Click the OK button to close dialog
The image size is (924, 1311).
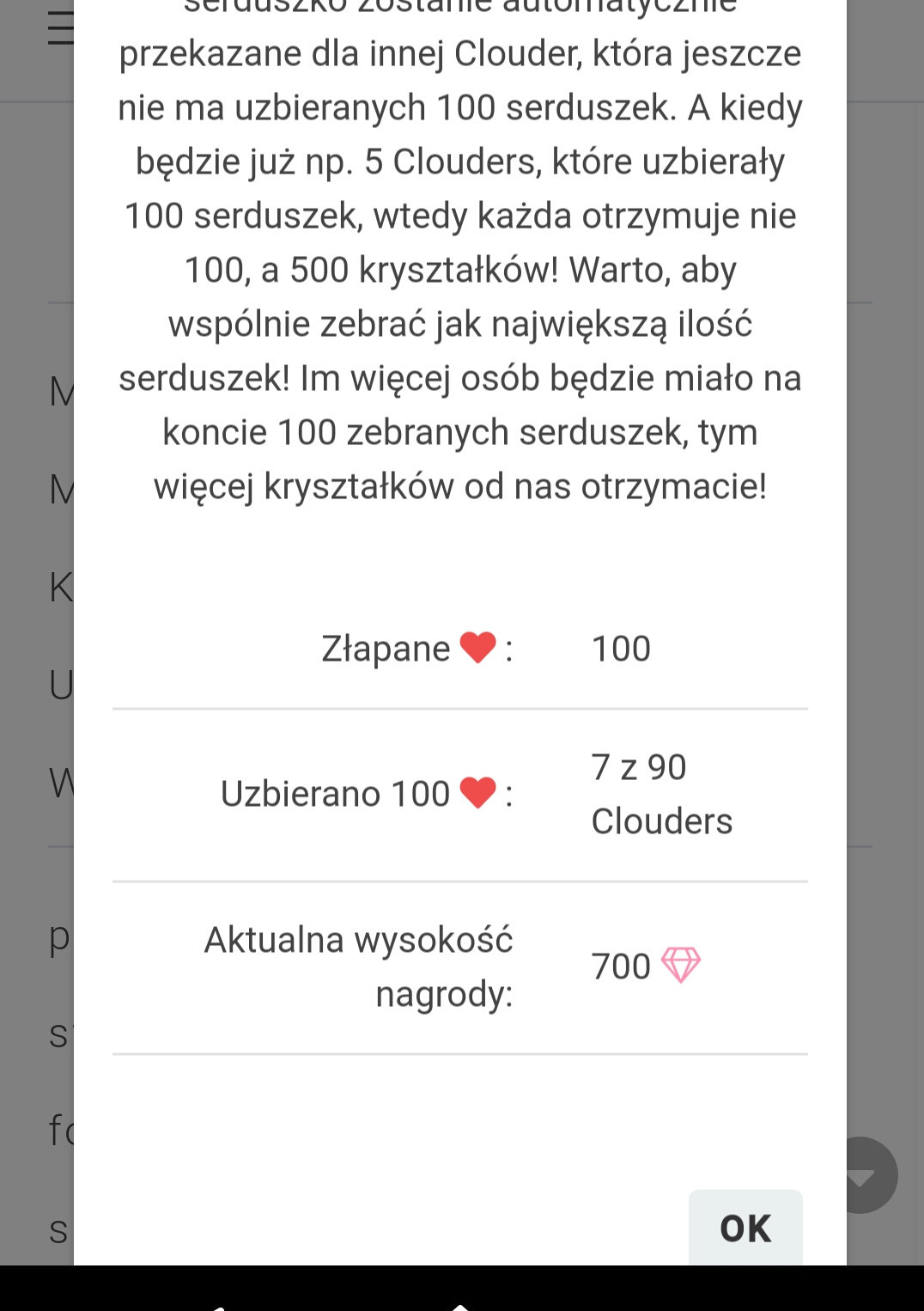[745, 1227]
